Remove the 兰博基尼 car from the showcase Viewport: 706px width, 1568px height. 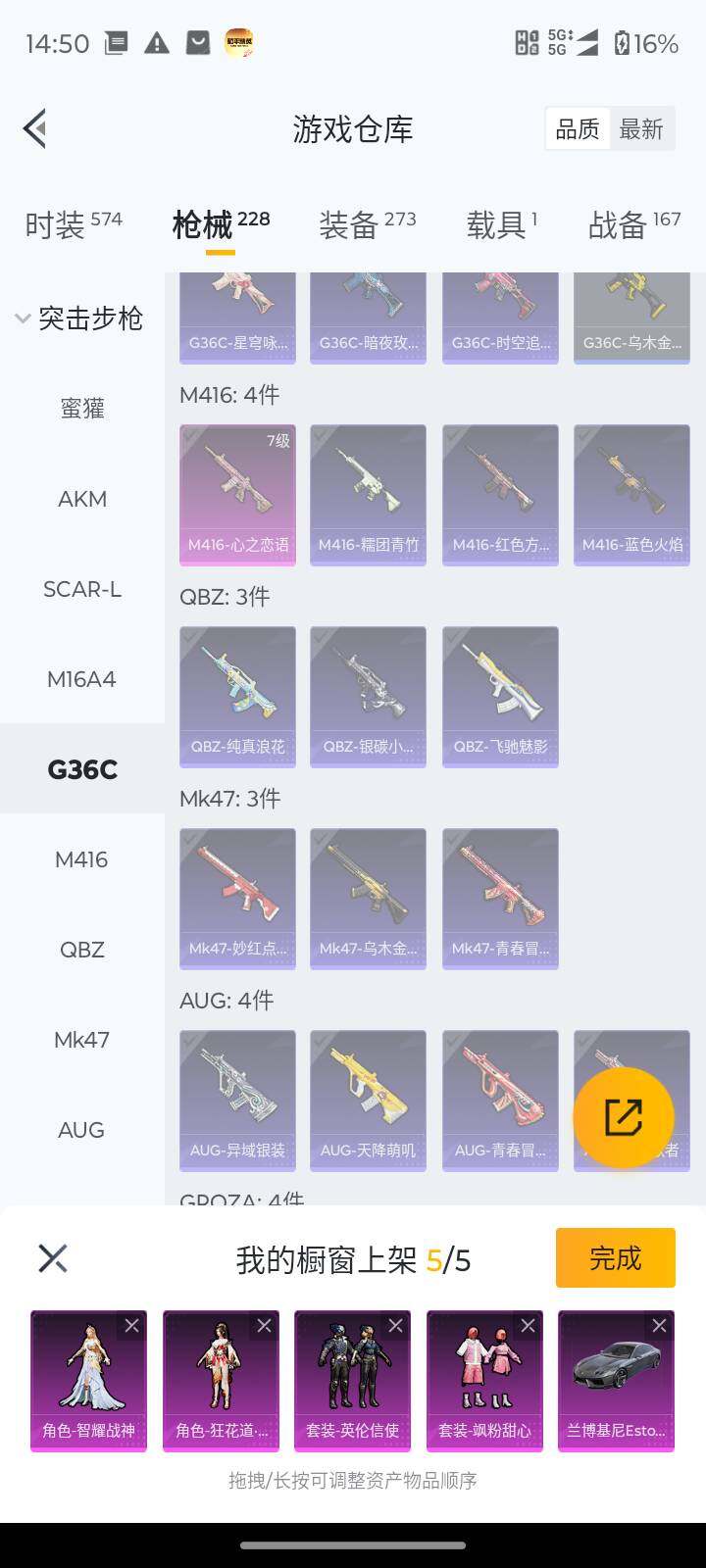coord(659,1326)
